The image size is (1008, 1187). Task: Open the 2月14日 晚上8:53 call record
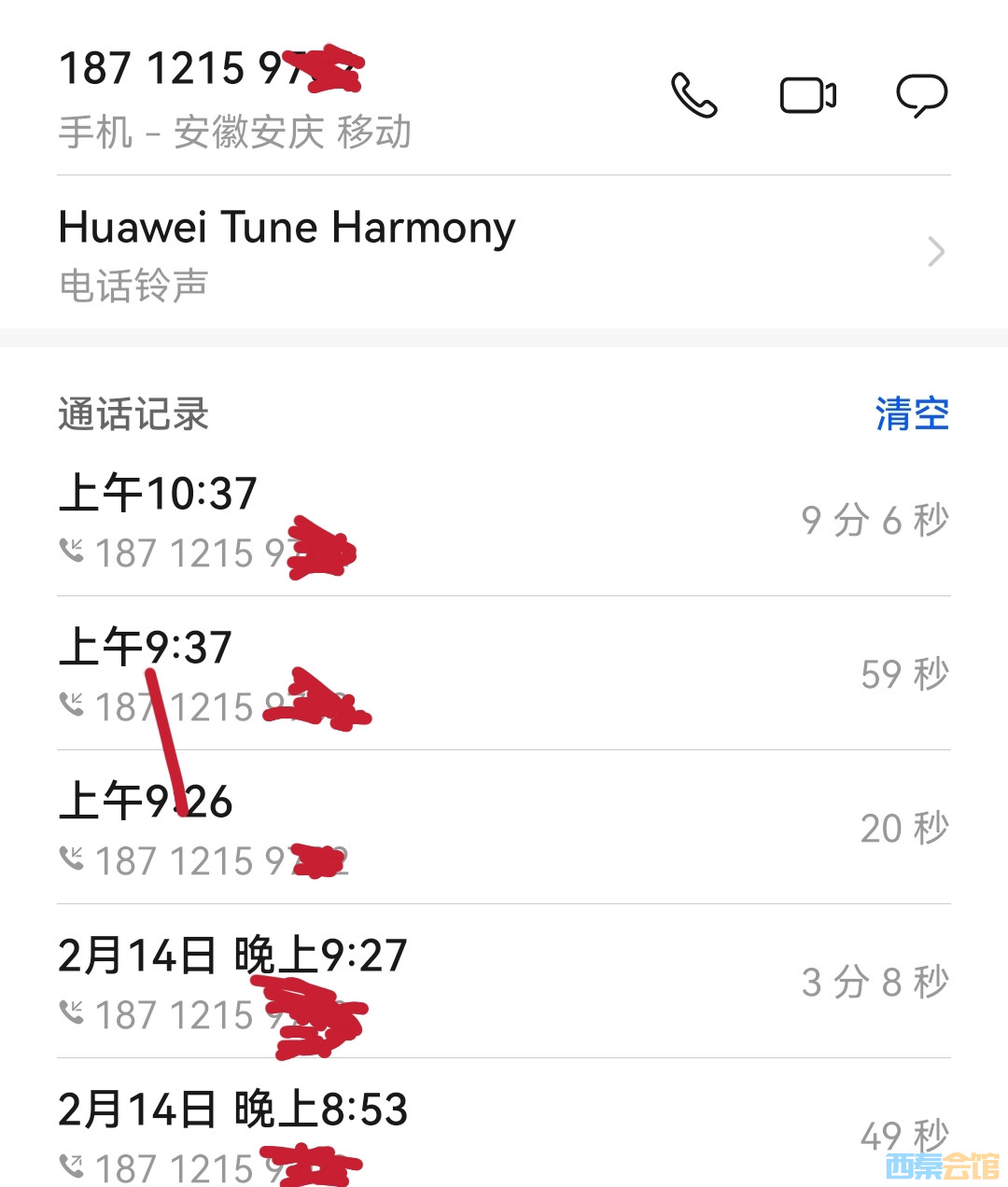pos(504,1131)
